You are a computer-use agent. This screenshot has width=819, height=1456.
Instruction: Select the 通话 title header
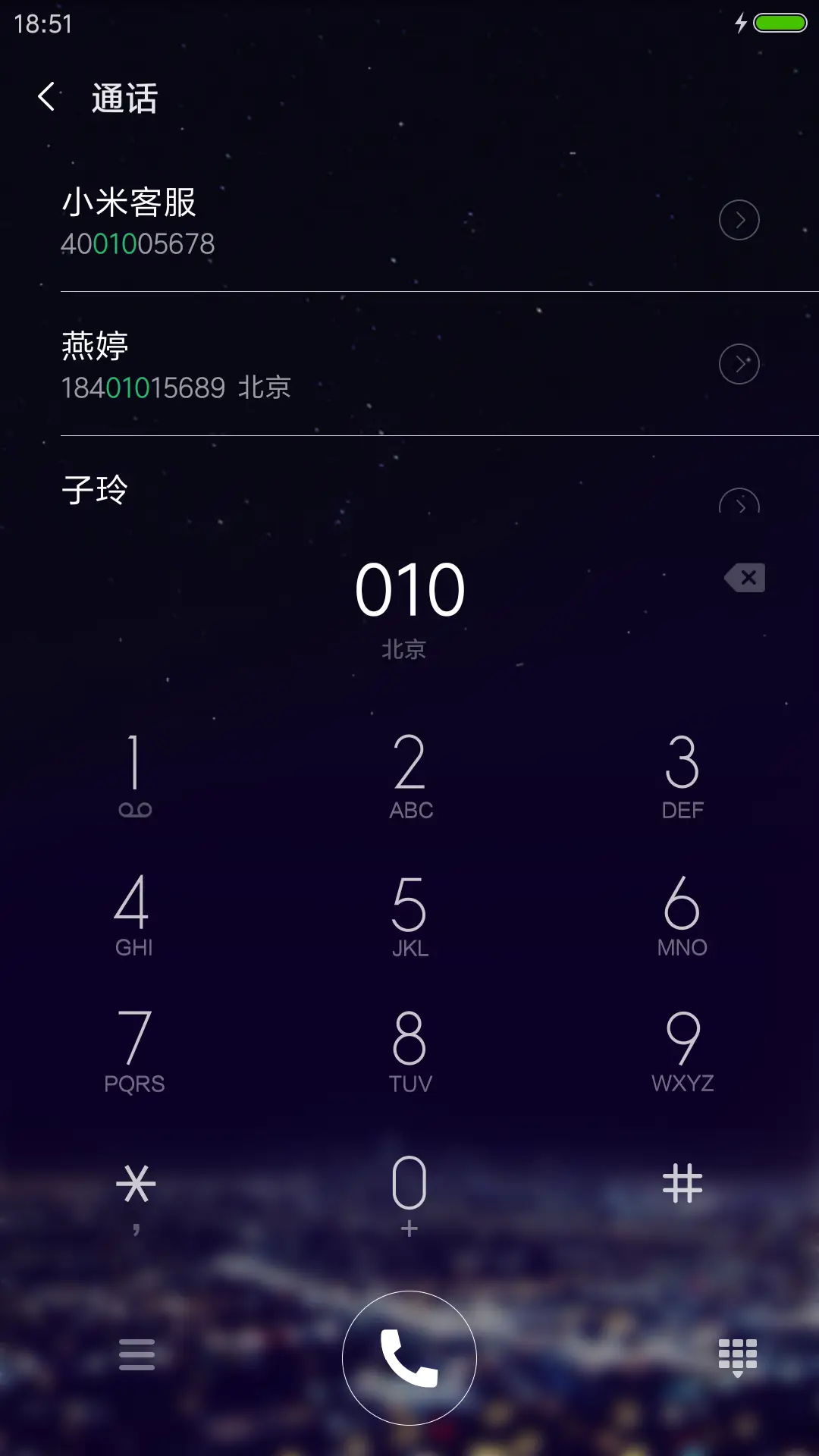point(123,99)
